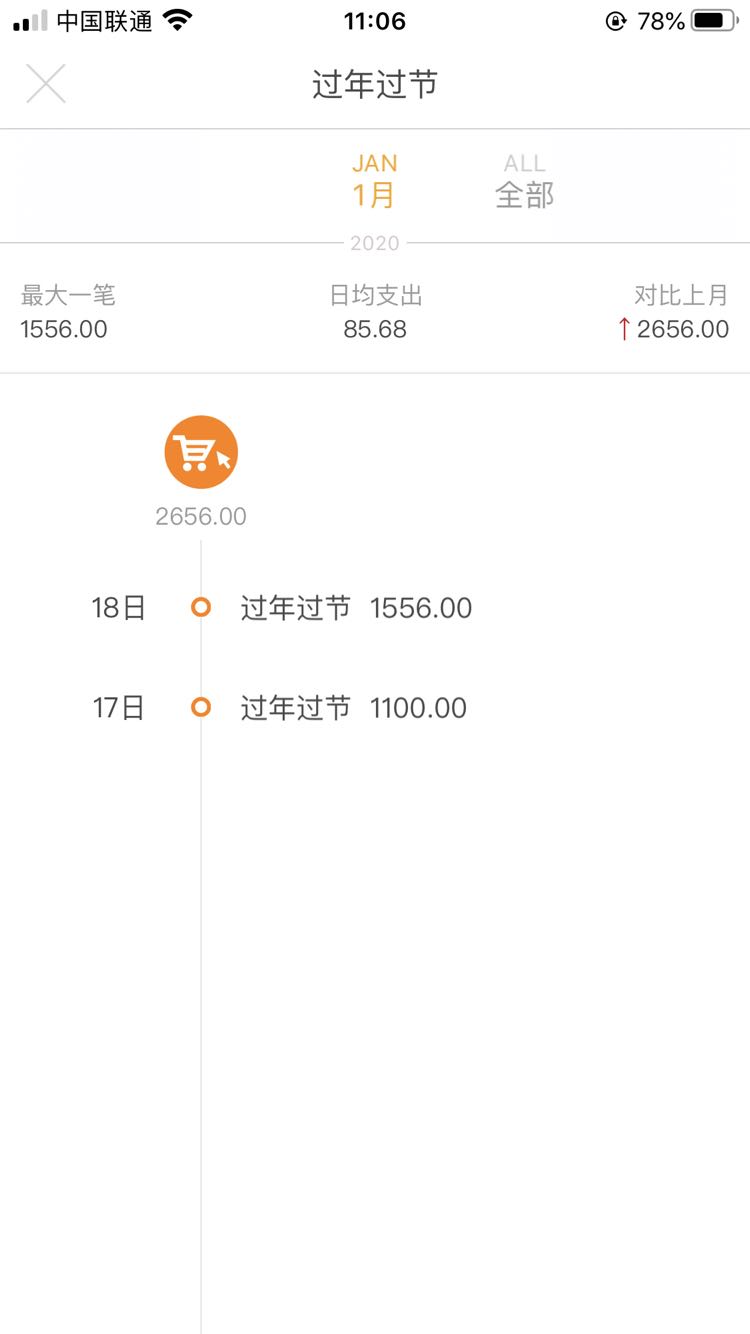The width and height of the screenshot is (750, 1334).
Task: Open the 17日 entry of 1100.00
Action: pos(375,708)
